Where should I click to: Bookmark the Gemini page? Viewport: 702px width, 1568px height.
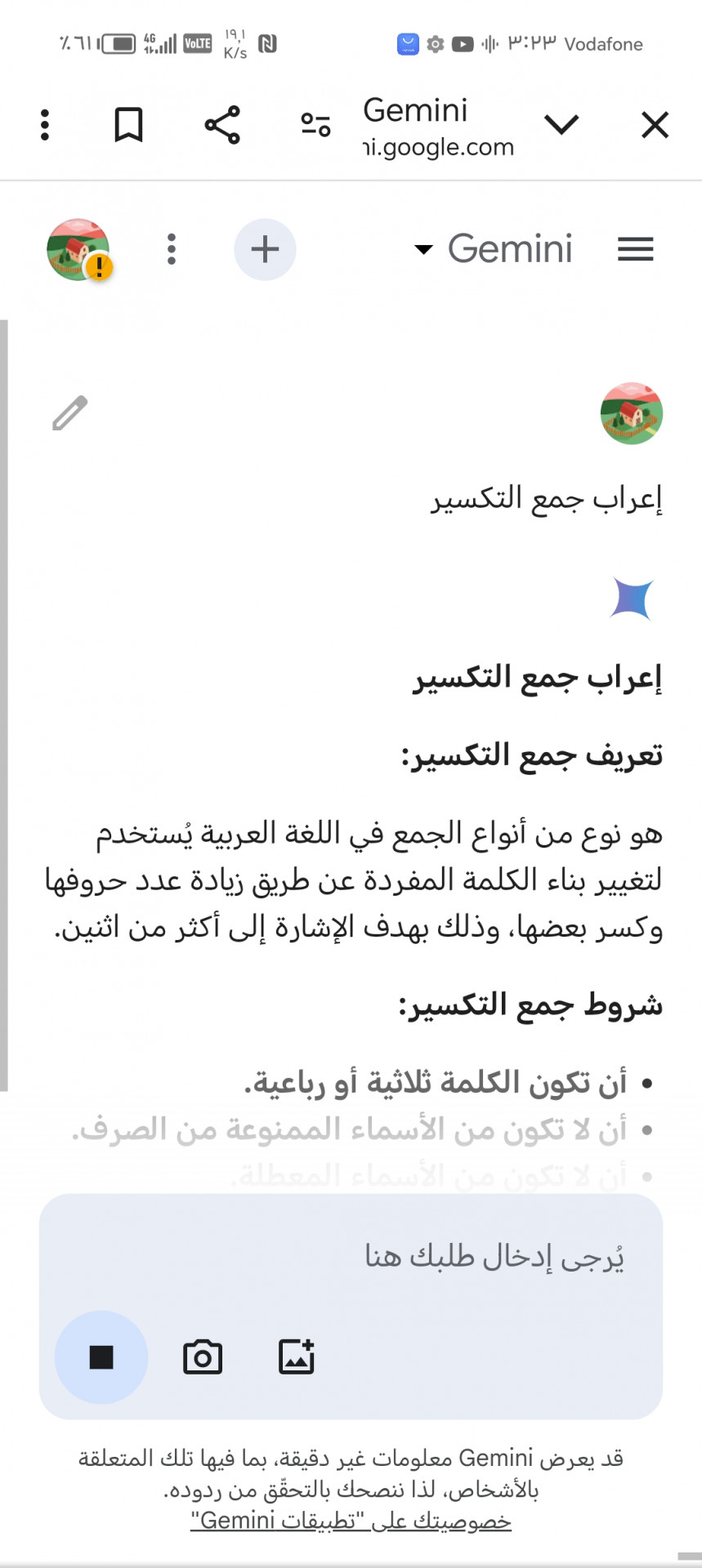(128, 125)
